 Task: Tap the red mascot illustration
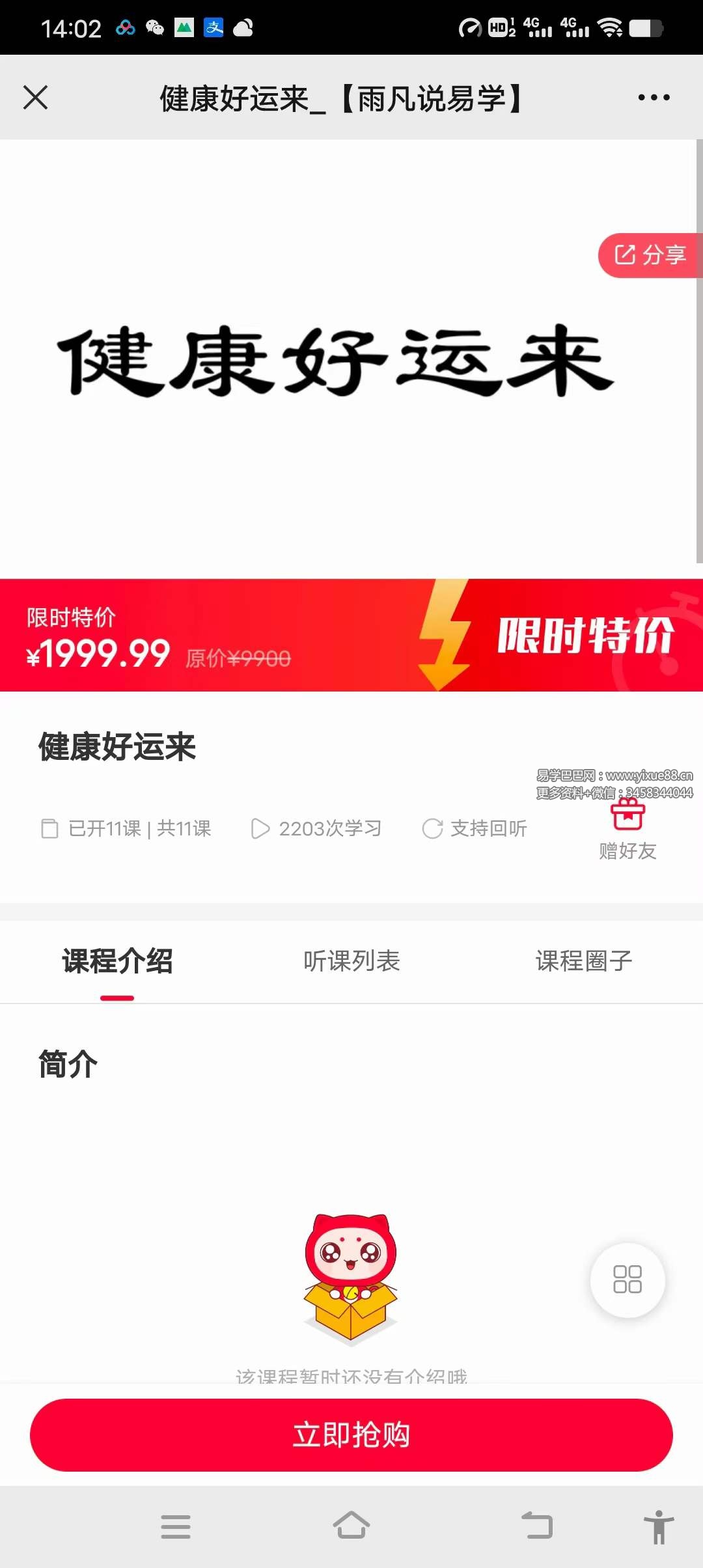pyautogui.click(x=351, y=1276)
